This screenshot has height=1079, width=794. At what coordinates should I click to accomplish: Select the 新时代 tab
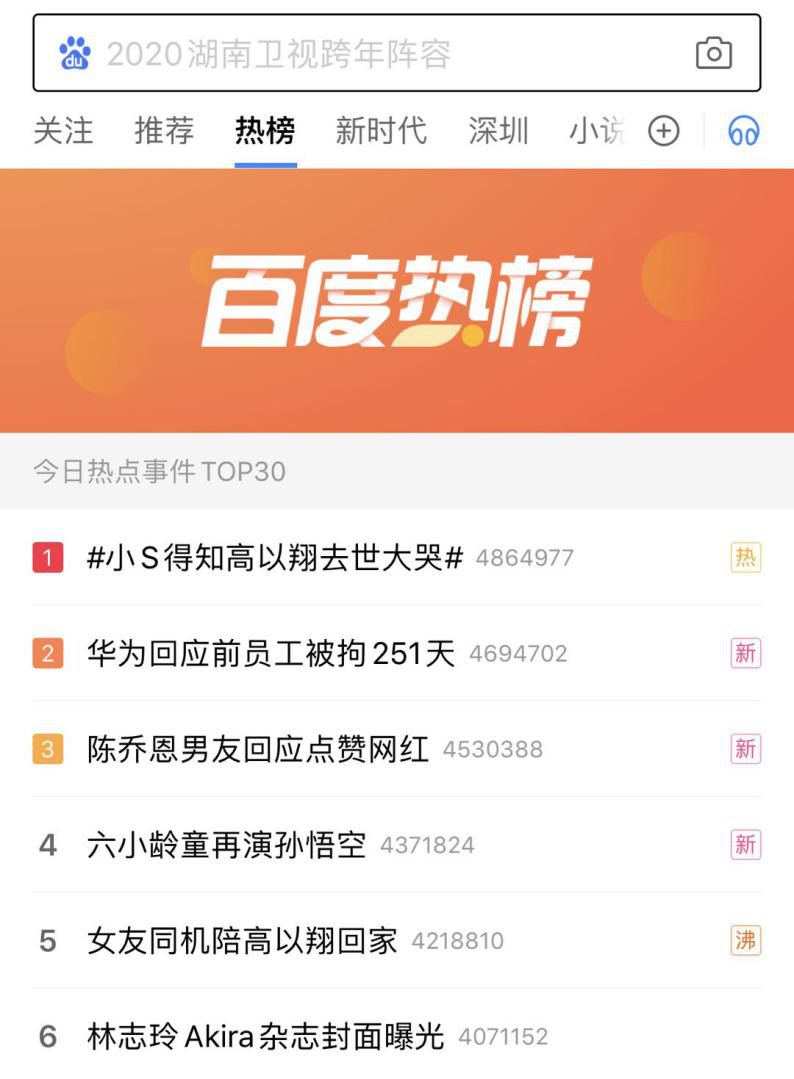pyautogui.click(x=381, y=131)
